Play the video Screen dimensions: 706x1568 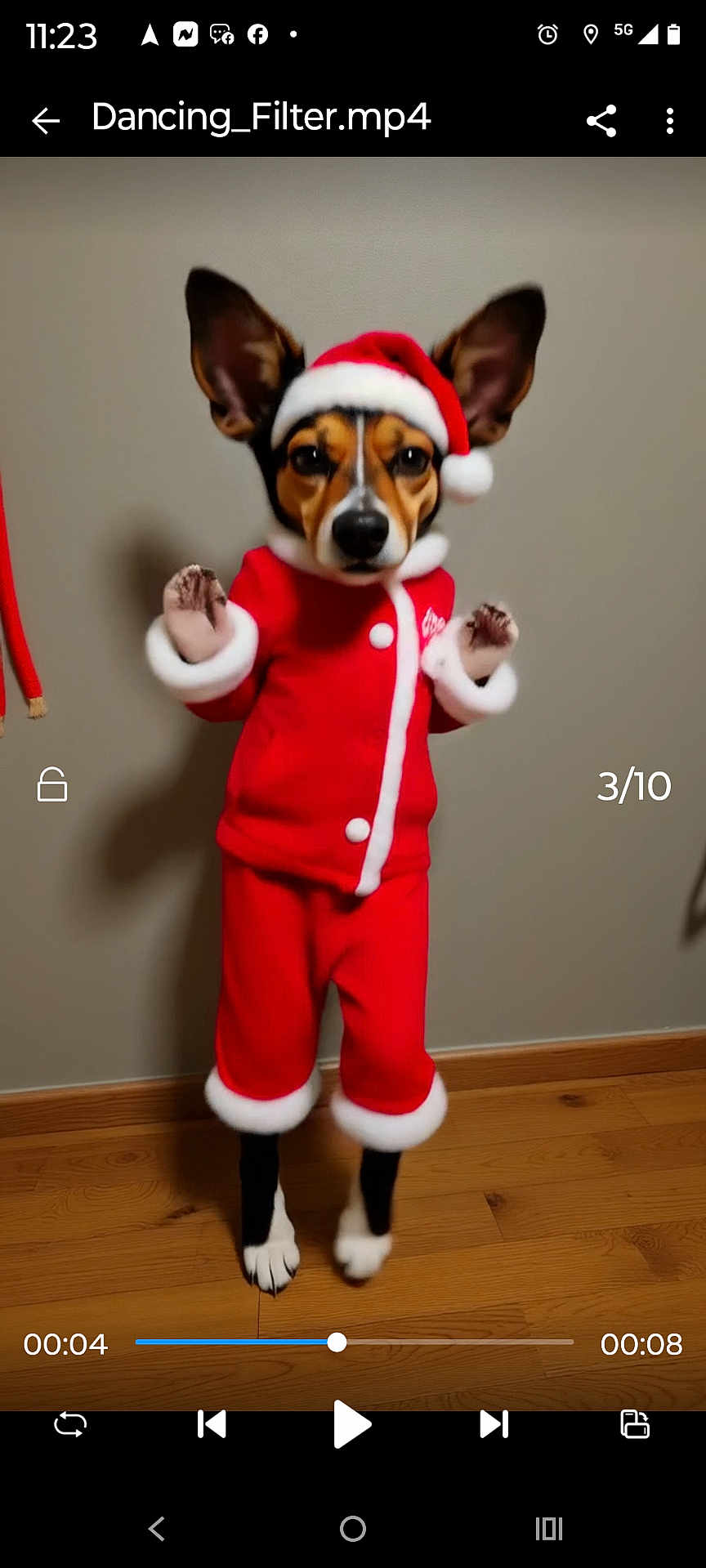point(352,1424)
